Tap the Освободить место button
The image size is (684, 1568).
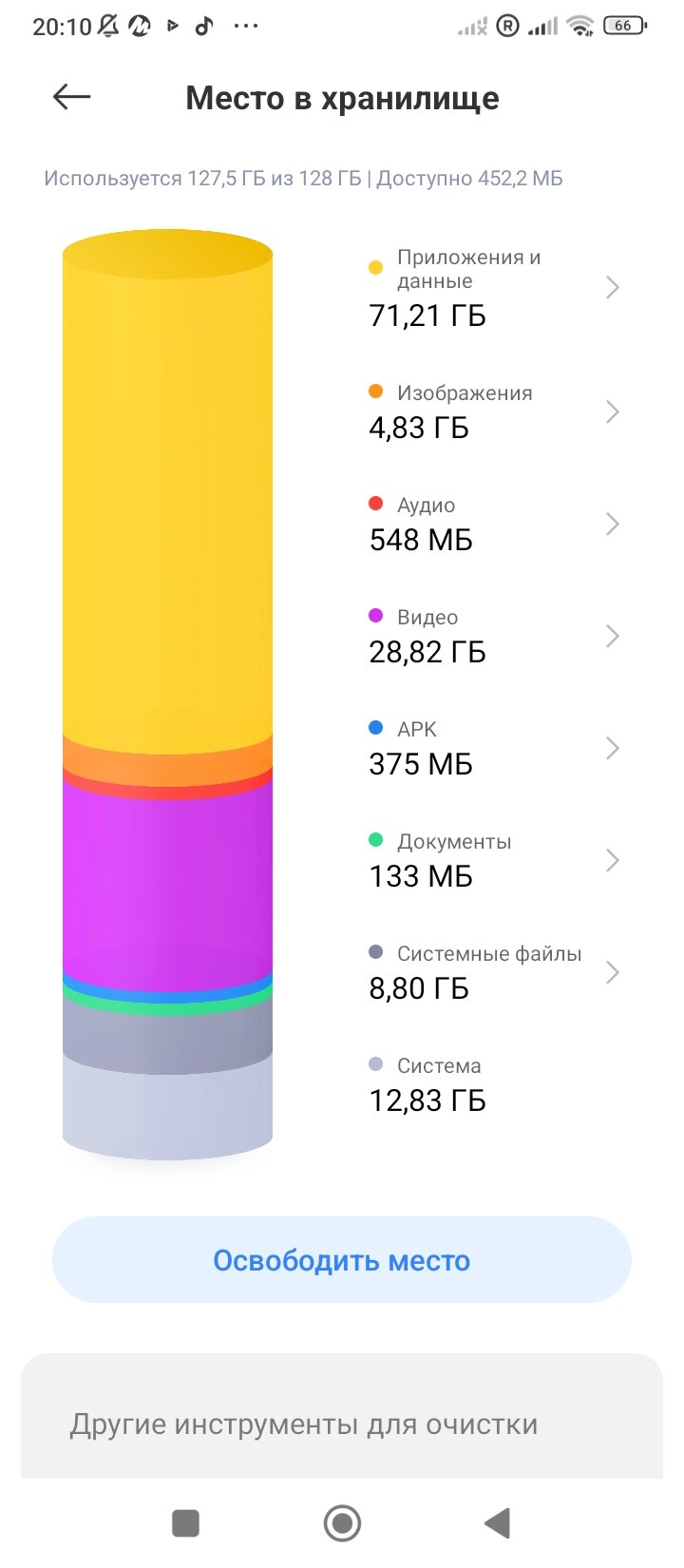point(342,1260)
